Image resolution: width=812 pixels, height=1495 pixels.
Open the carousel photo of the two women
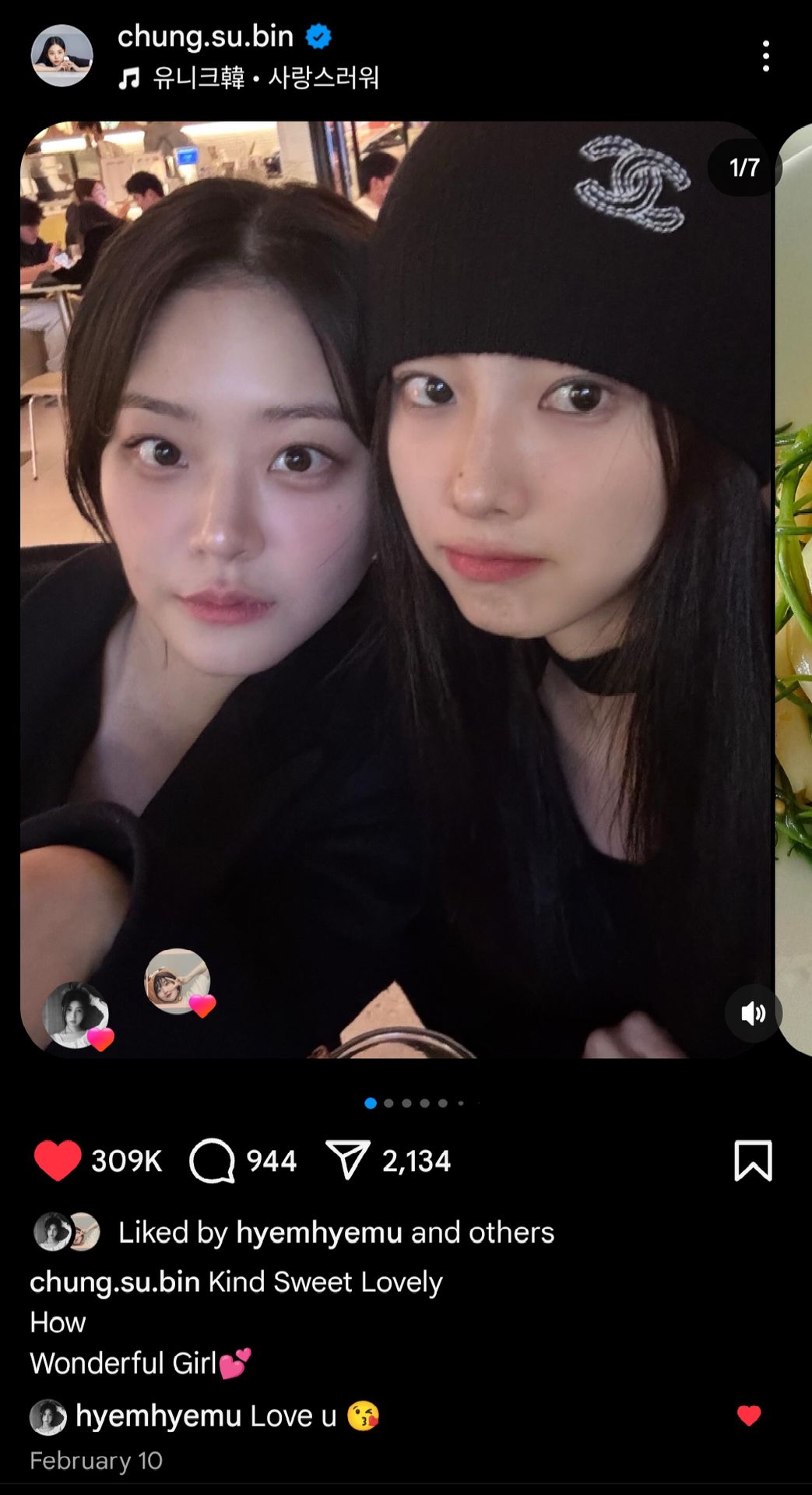tap(395, 589)
